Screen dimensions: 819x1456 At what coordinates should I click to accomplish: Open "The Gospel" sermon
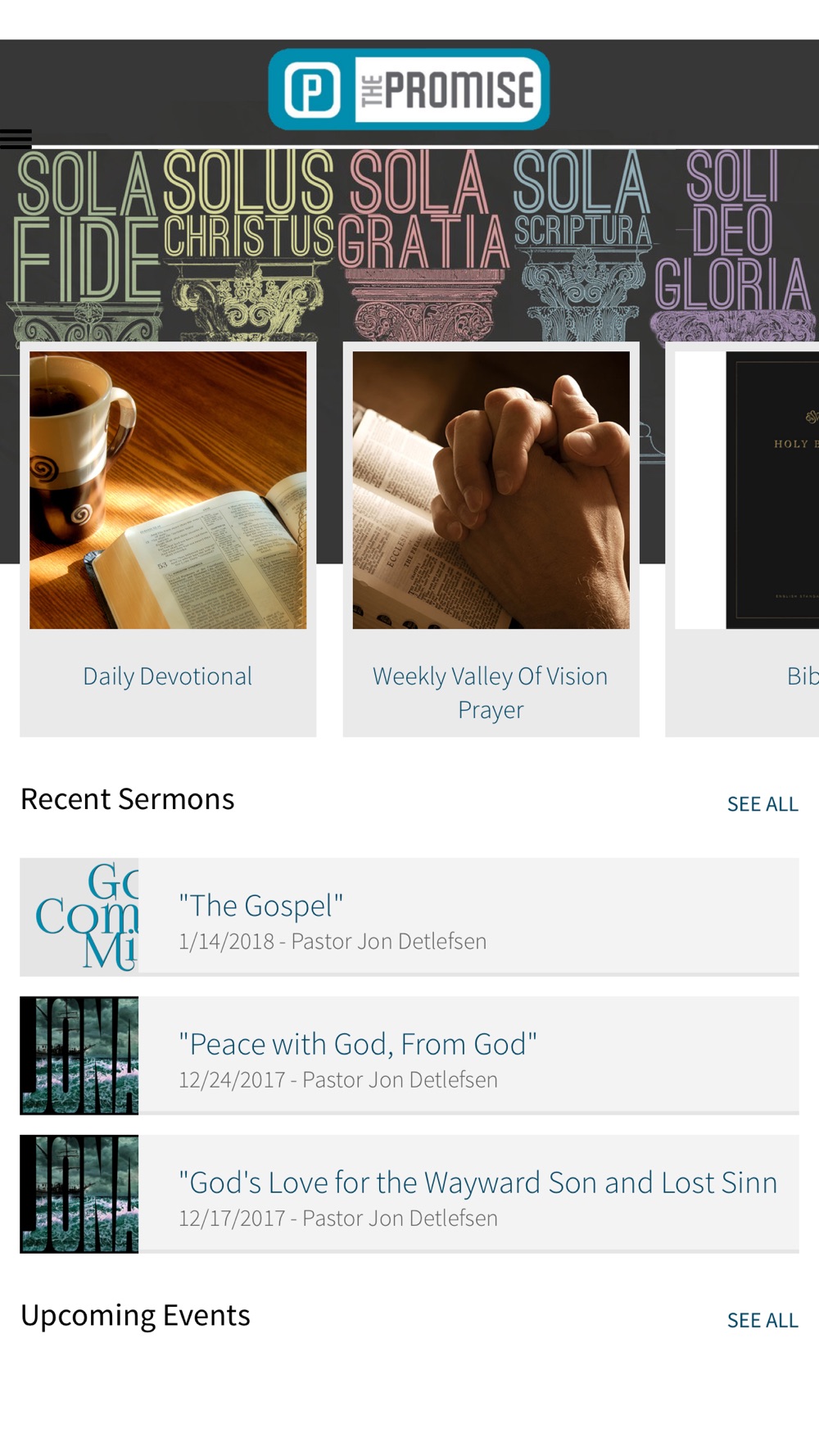click(409, 917)
